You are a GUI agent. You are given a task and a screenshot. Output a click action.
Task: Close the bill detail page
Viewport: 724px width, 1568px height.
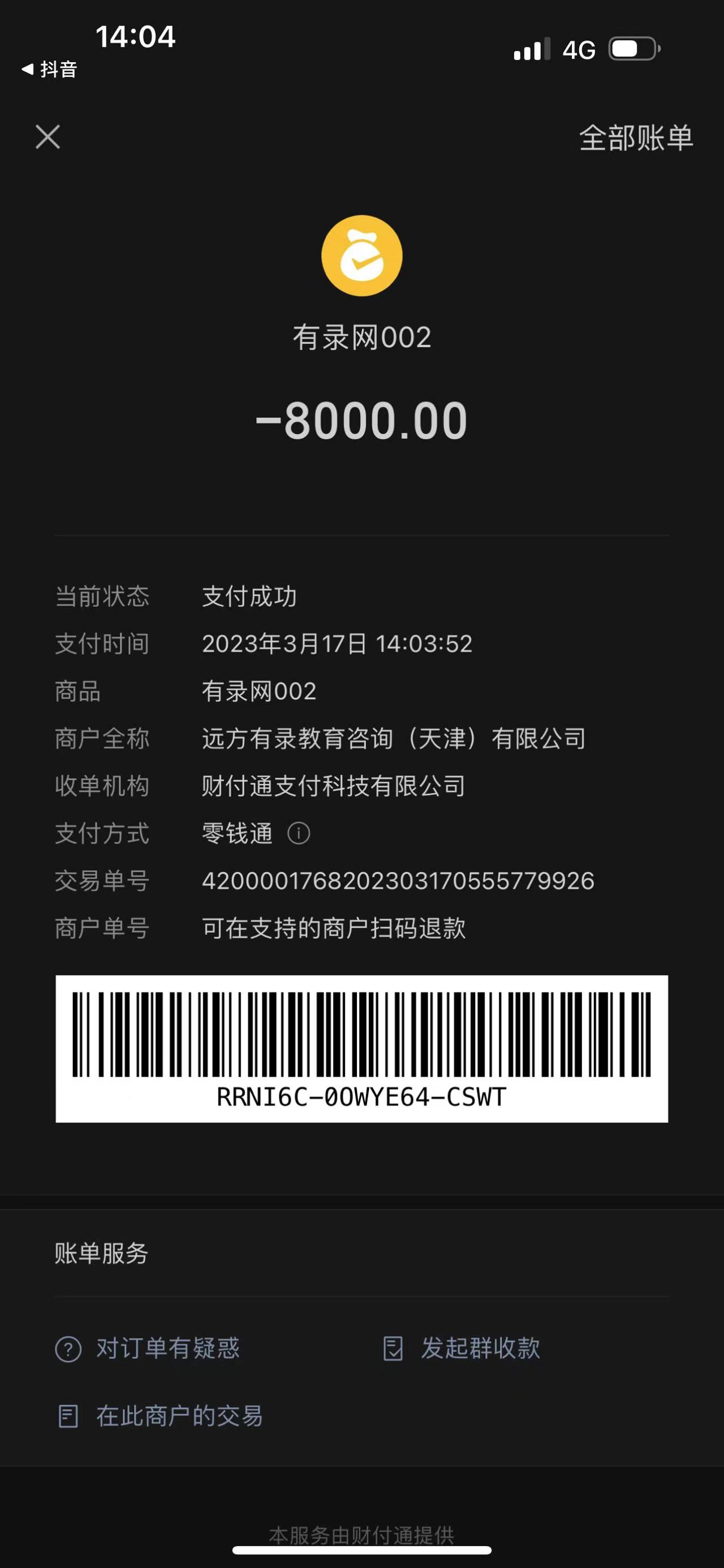click(x=48, y=137)
